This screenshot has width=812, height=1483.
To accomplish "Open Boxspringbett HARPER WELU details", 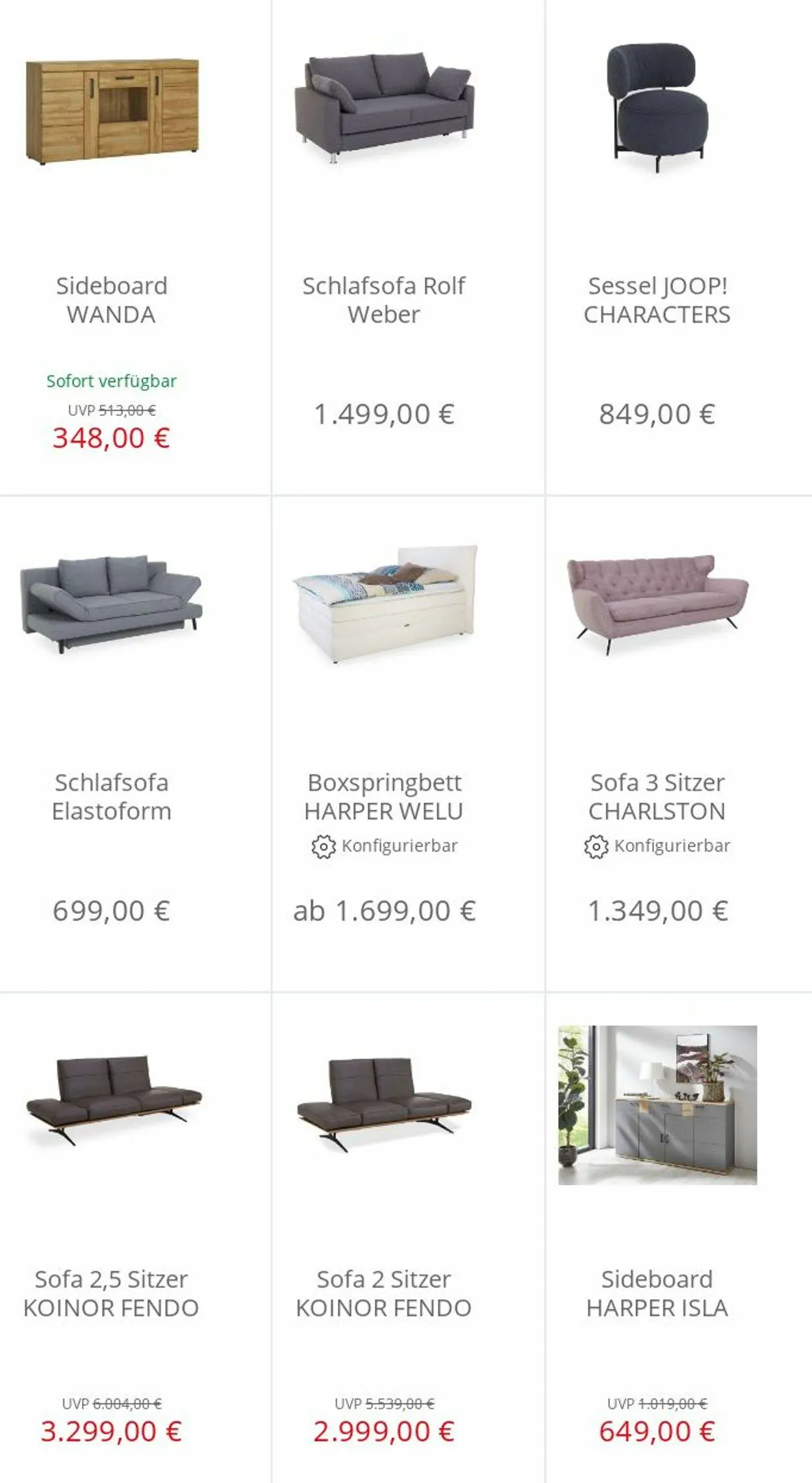I will pos(408,743).
